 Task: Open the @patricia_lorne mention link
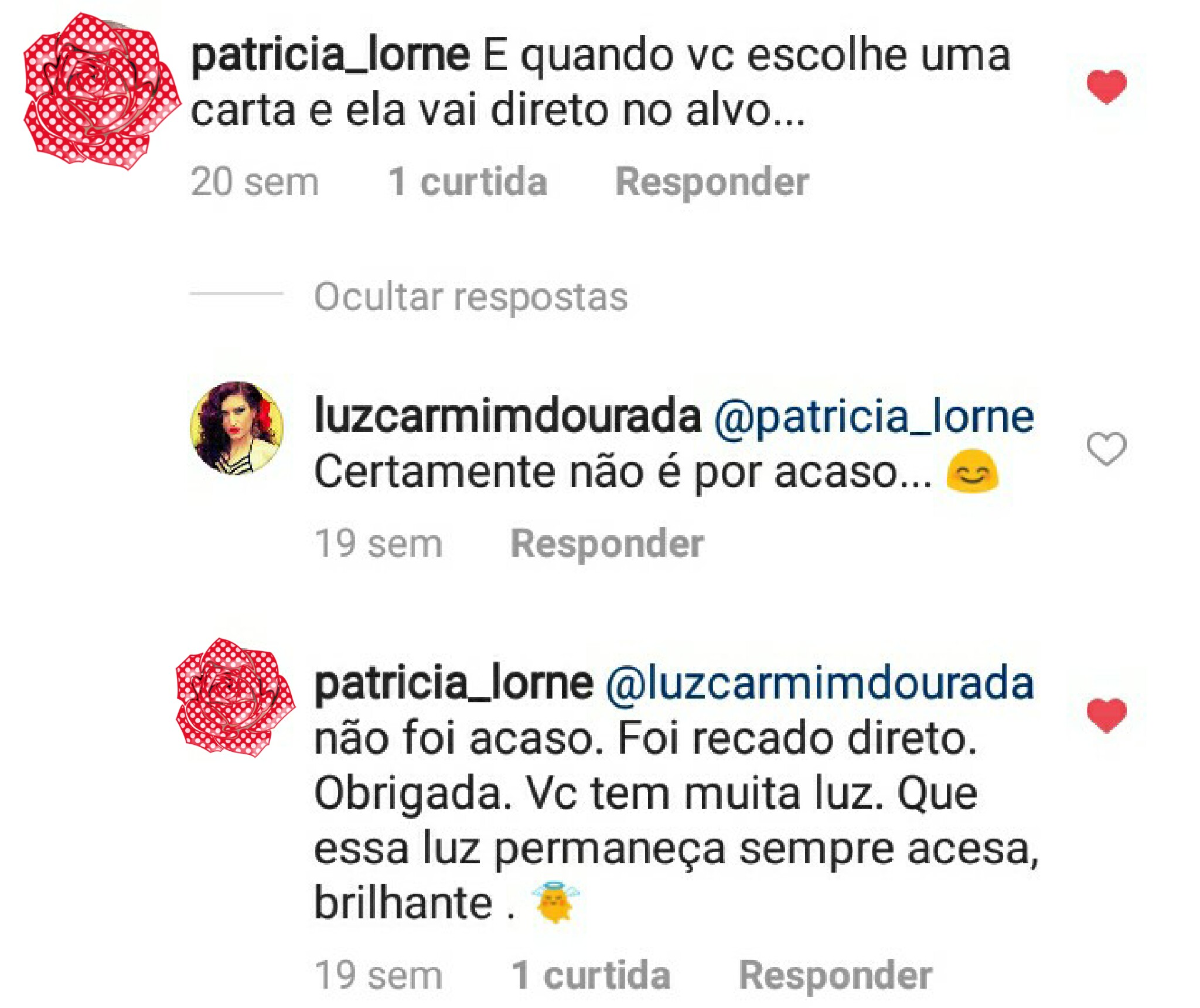[x=874, y=417]
